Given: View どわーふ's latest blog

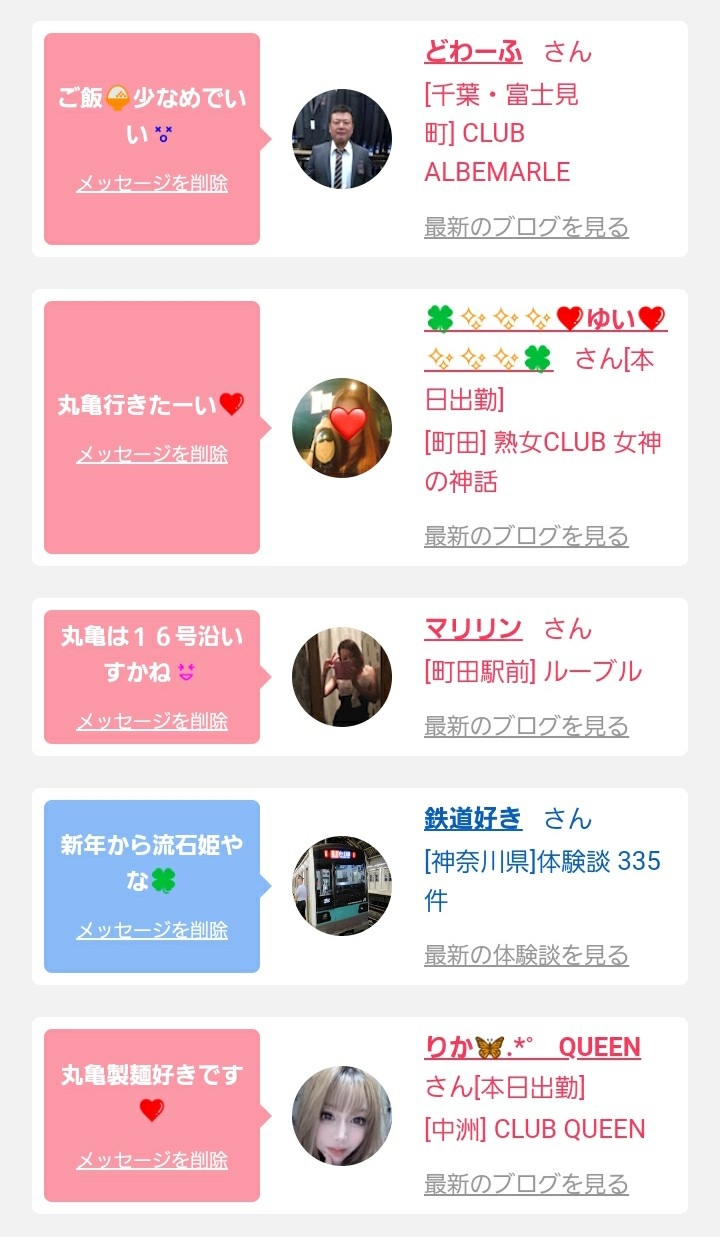Looking at the screenshot, I should 526,227.
